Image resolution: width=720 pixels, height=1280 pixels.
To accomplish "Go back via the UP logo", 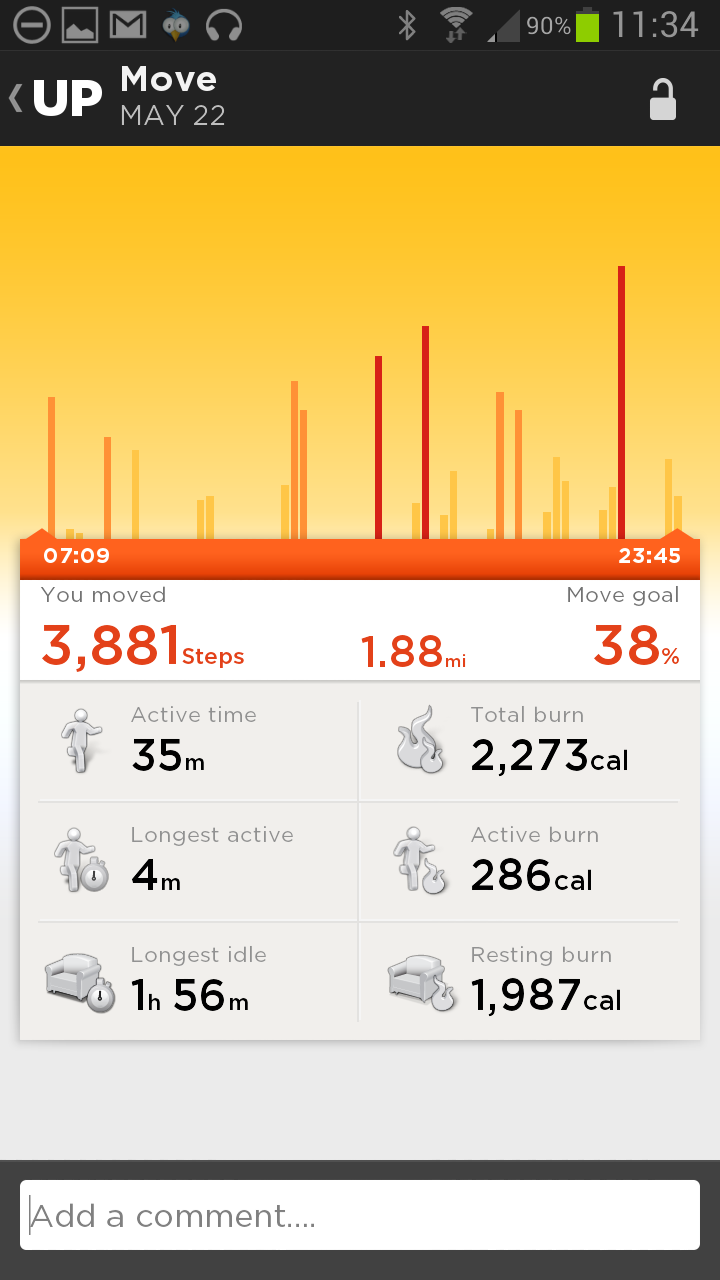I will pyautogui.click(x=56, y=98).
